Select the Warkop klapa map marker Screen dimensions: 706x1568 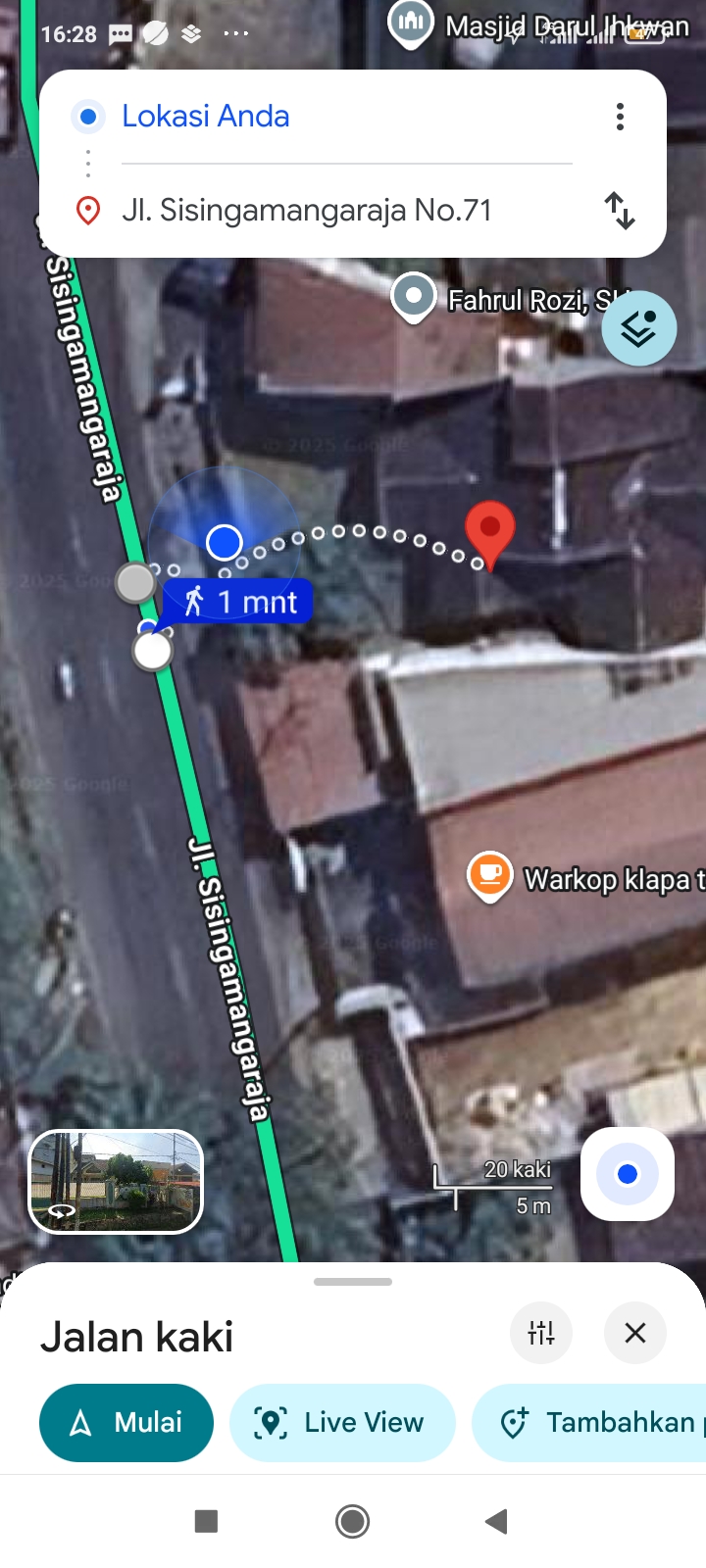click(489, 875)
